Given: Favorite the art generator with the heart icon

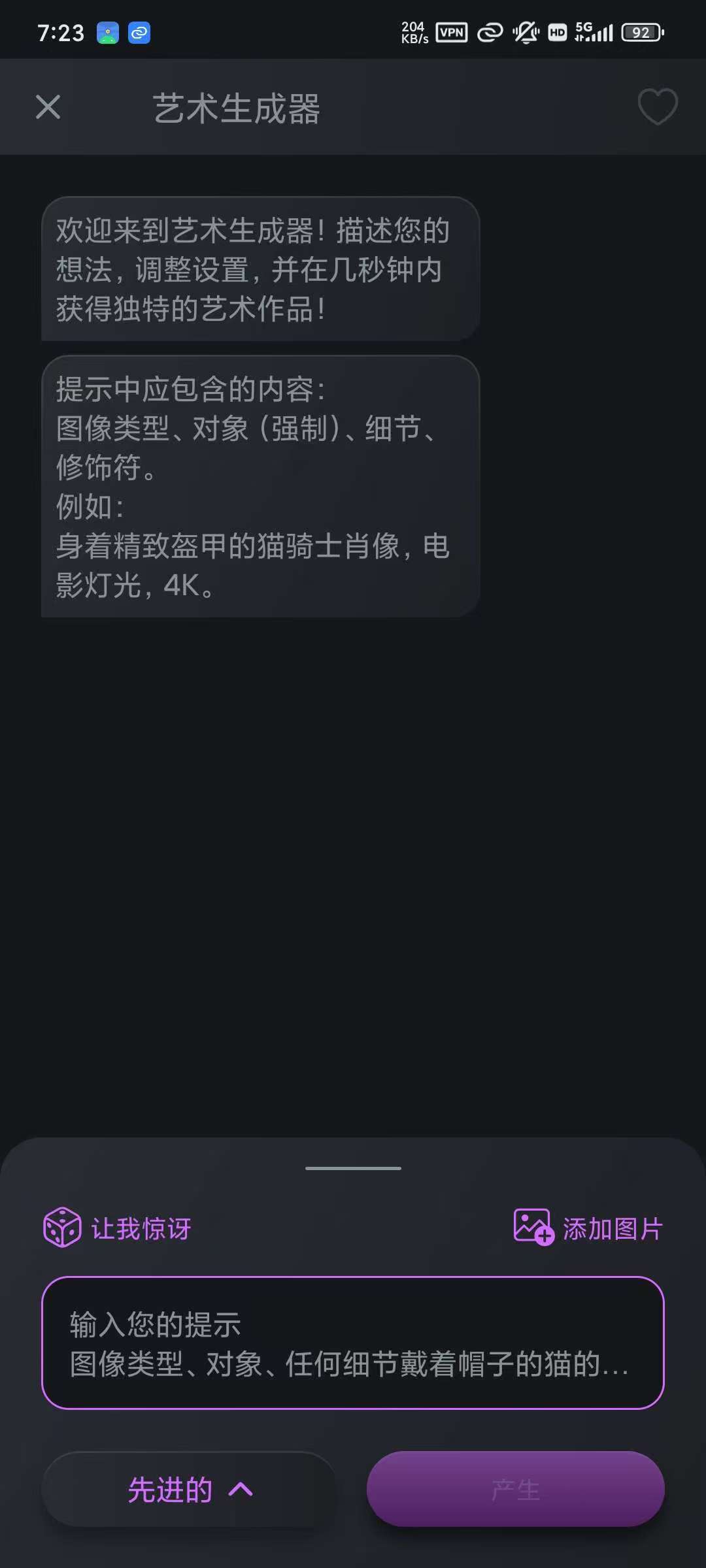Looking at the screenshot, I should [658, 106].
